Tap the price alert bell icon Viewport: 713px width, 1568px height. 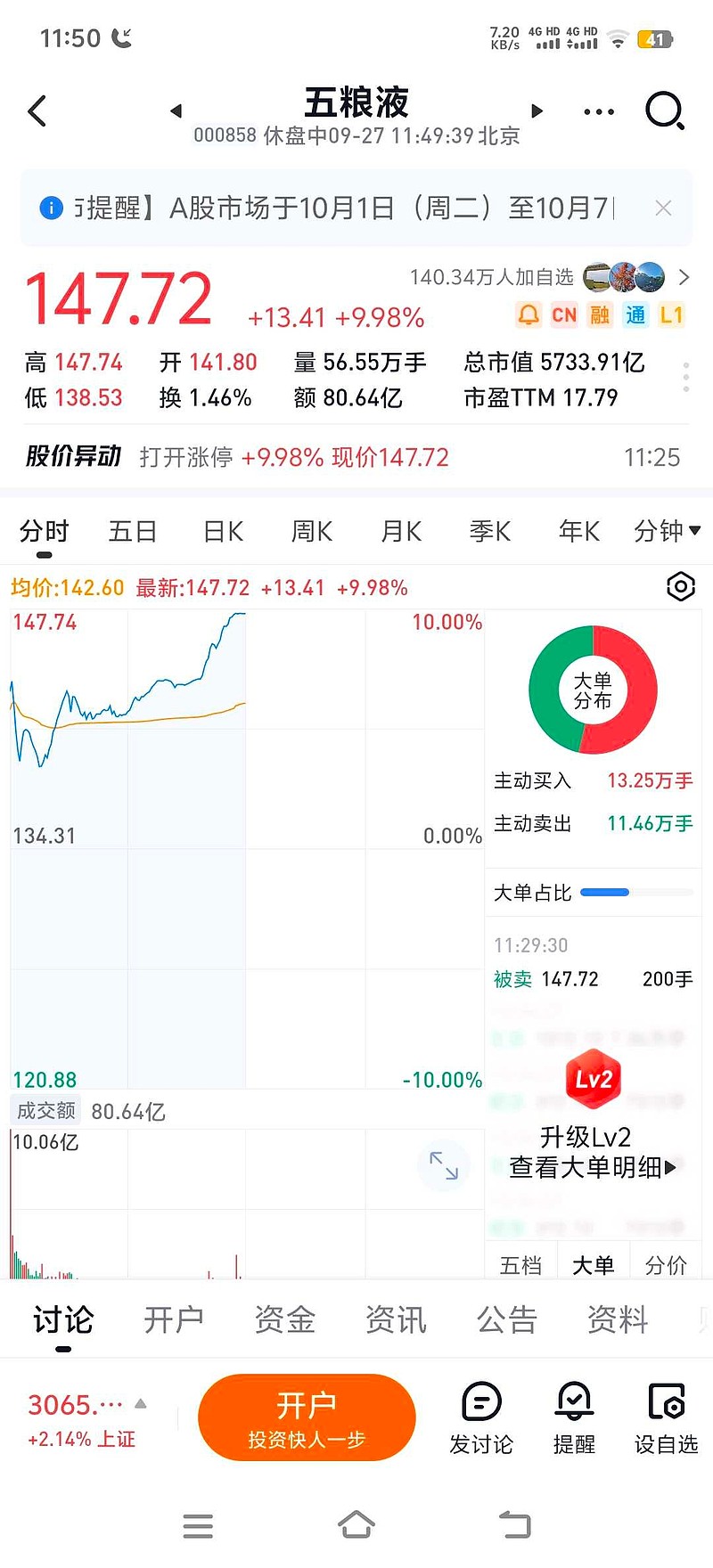tap(528, 315)
